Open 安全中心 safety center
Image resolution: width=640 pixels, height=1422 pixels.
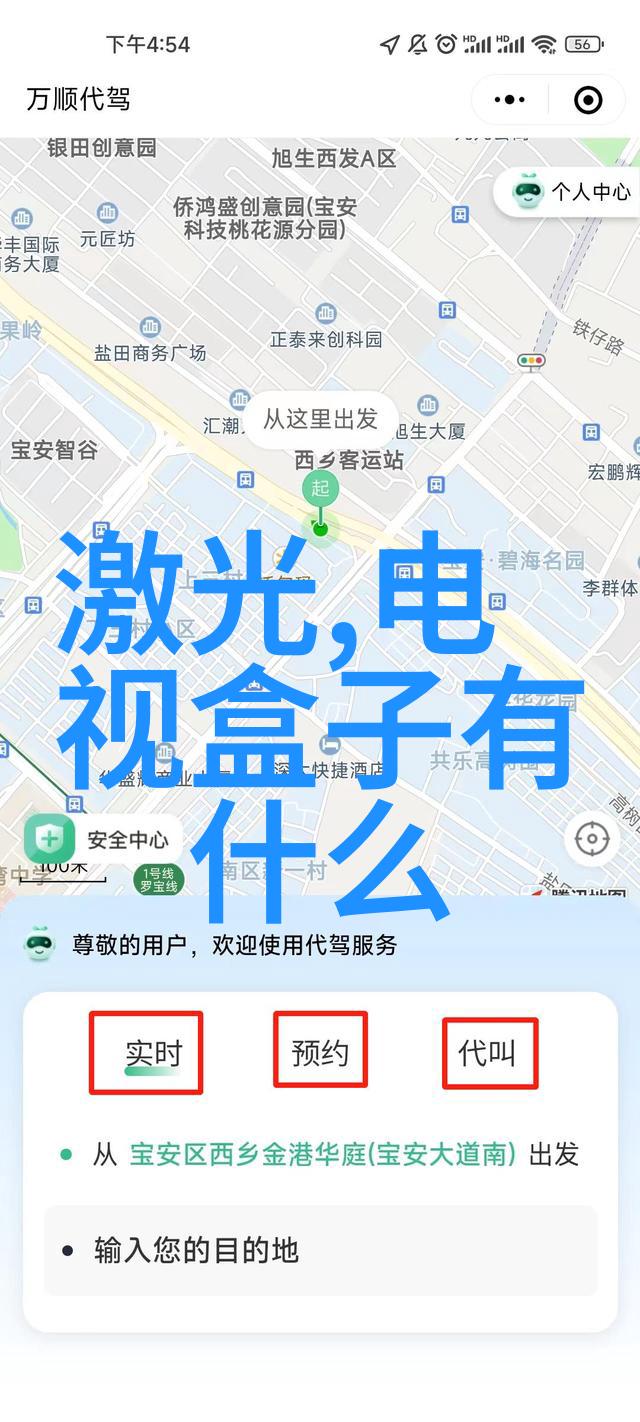98,840
